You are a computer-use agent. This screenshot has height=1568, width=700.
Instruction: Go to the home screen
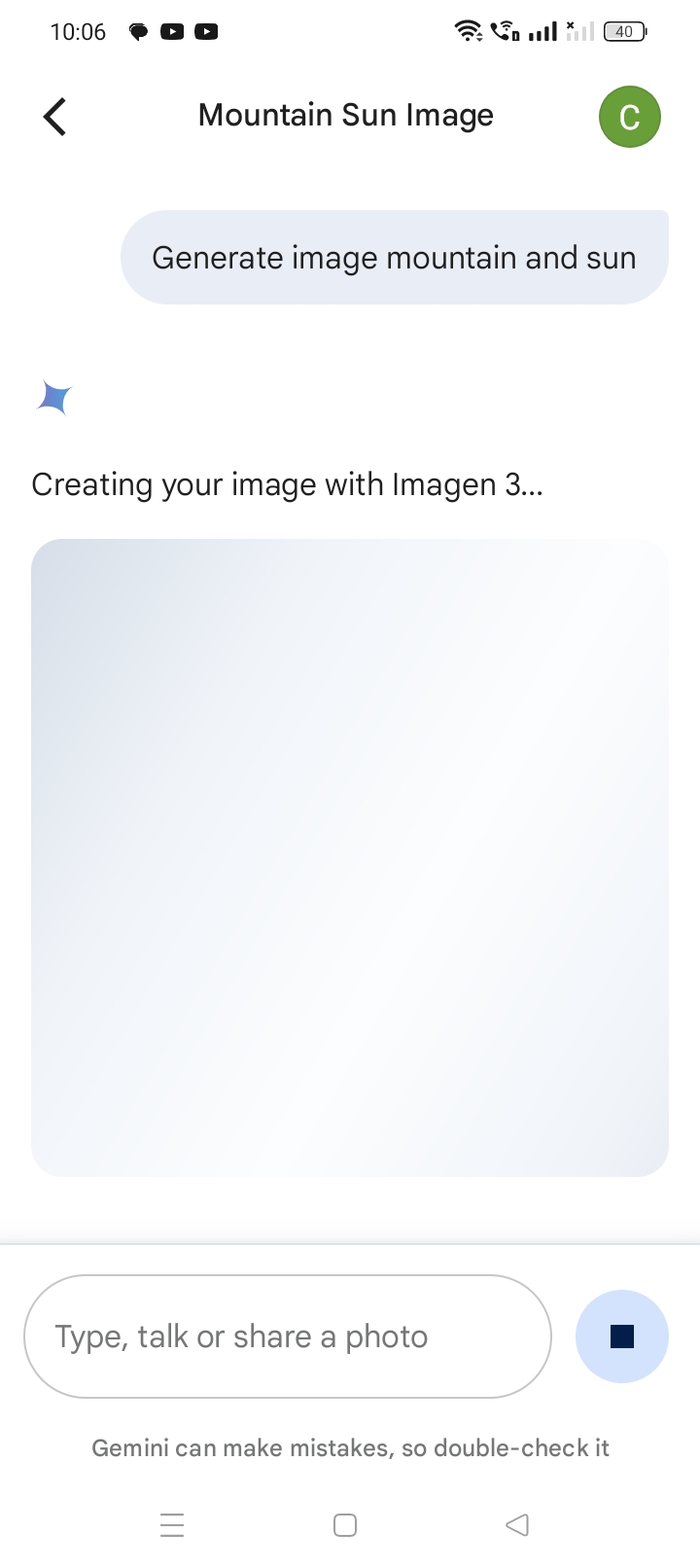tap(345, 1524)
